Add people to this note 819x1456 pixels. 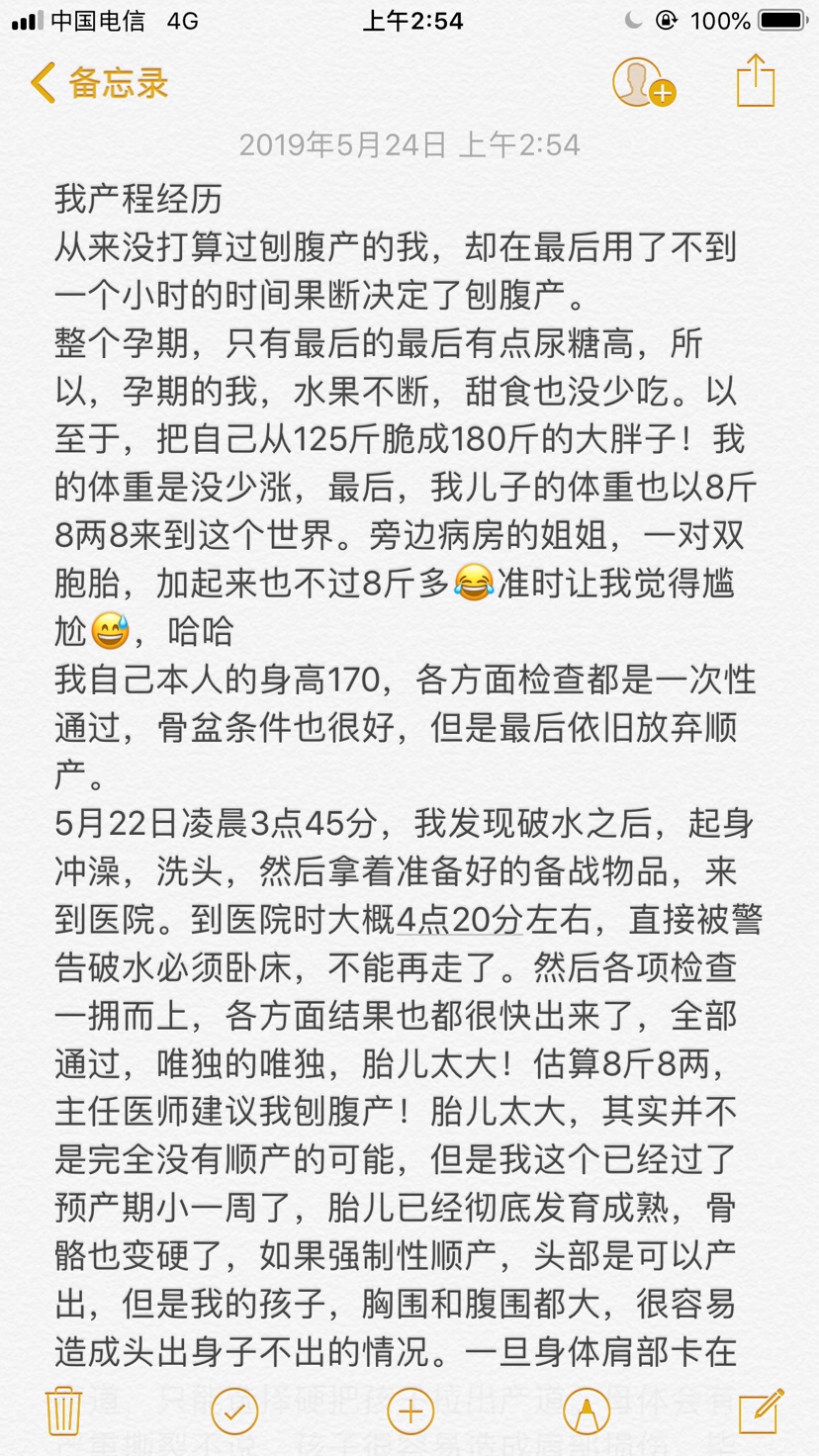[642, 82]
